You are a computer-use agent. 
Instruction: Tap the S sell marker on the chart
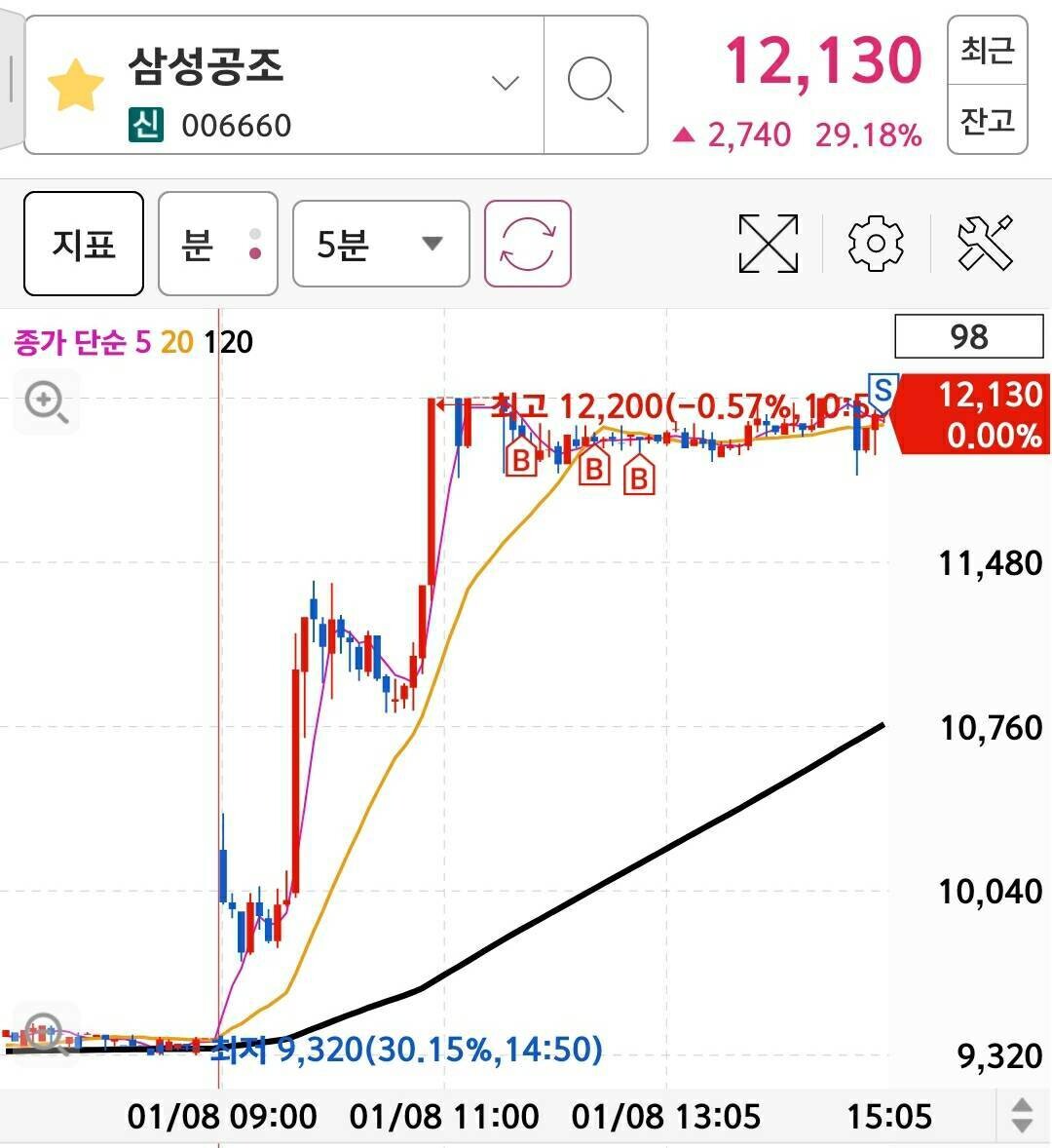pos(882,393)
